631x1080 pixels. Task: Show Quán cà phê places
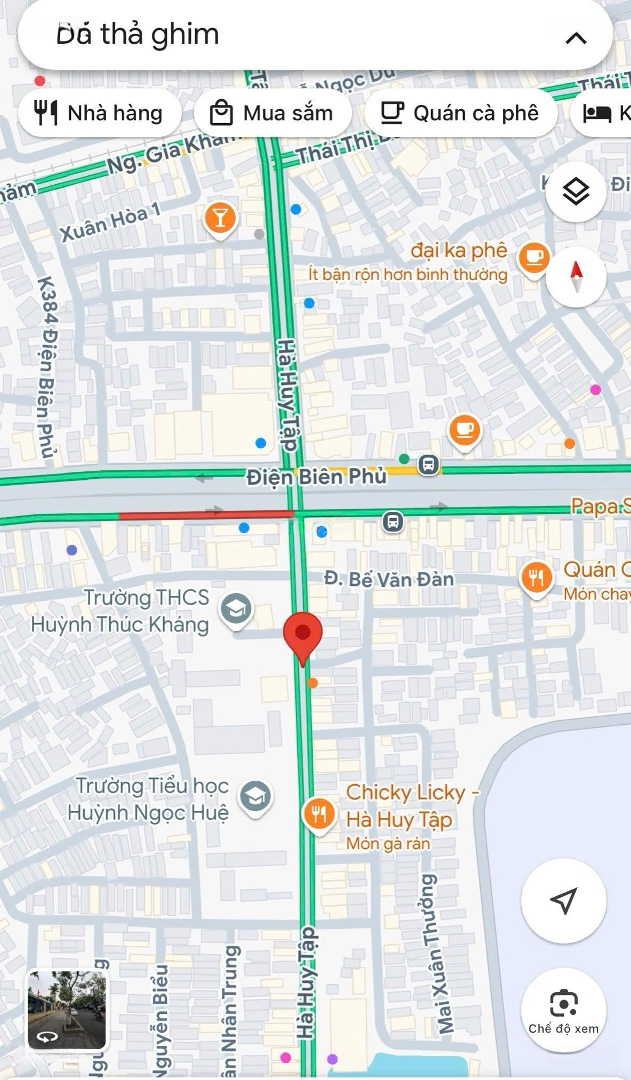pos(461,113)
